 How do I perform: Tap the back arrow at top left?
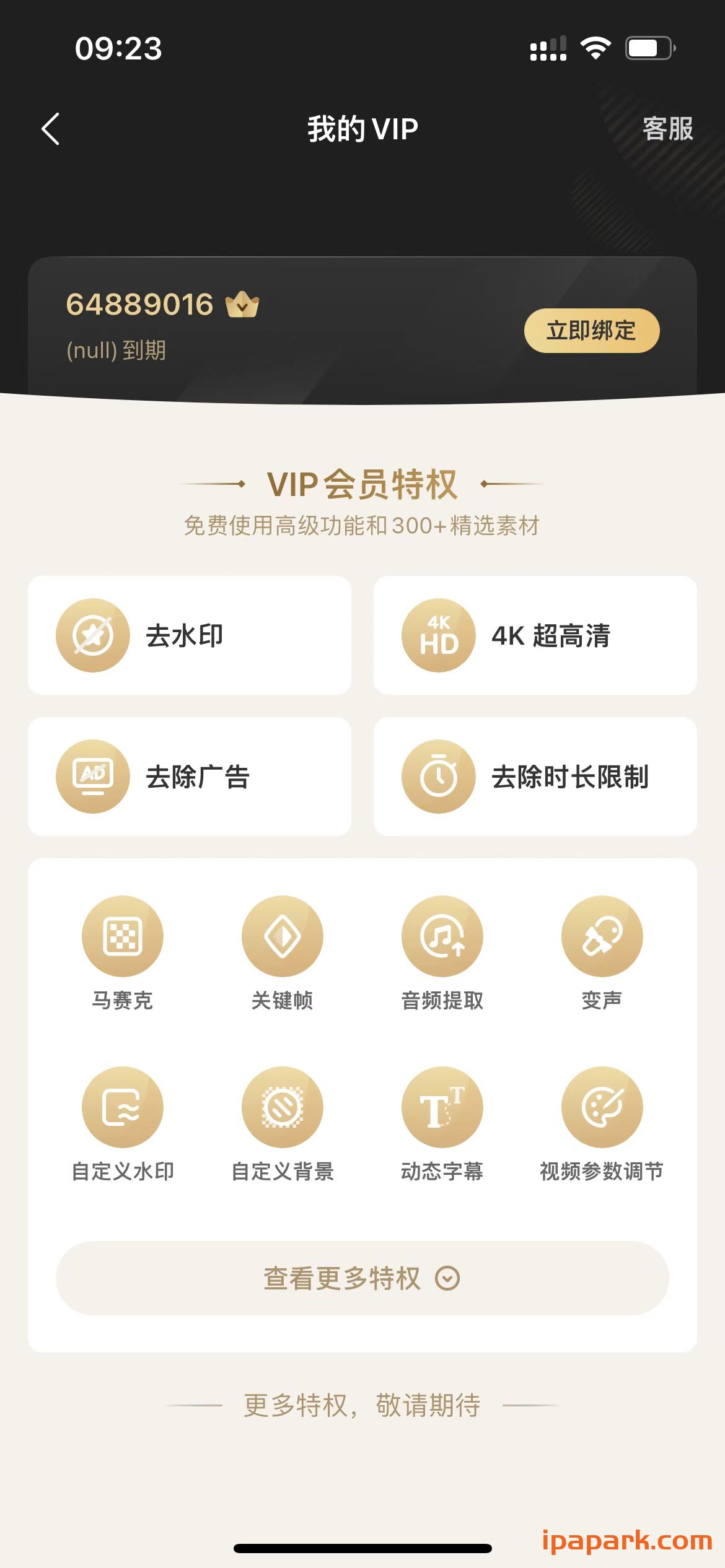[x=51, y=128]
